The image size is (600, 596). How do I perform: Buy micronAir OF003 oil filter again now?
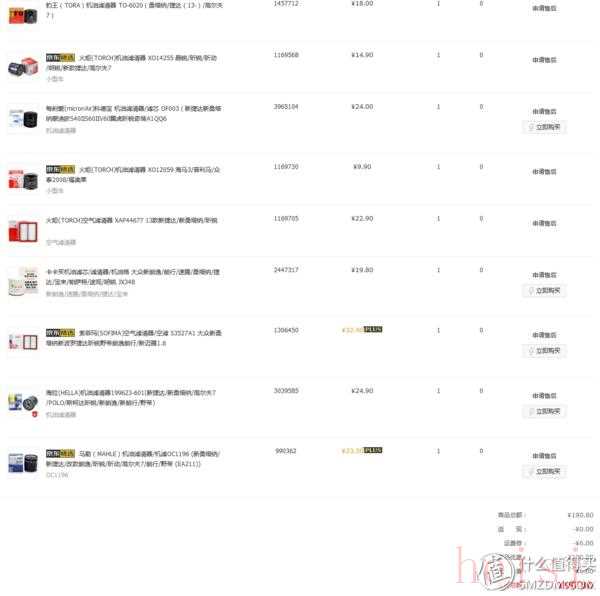pos(545,127)
